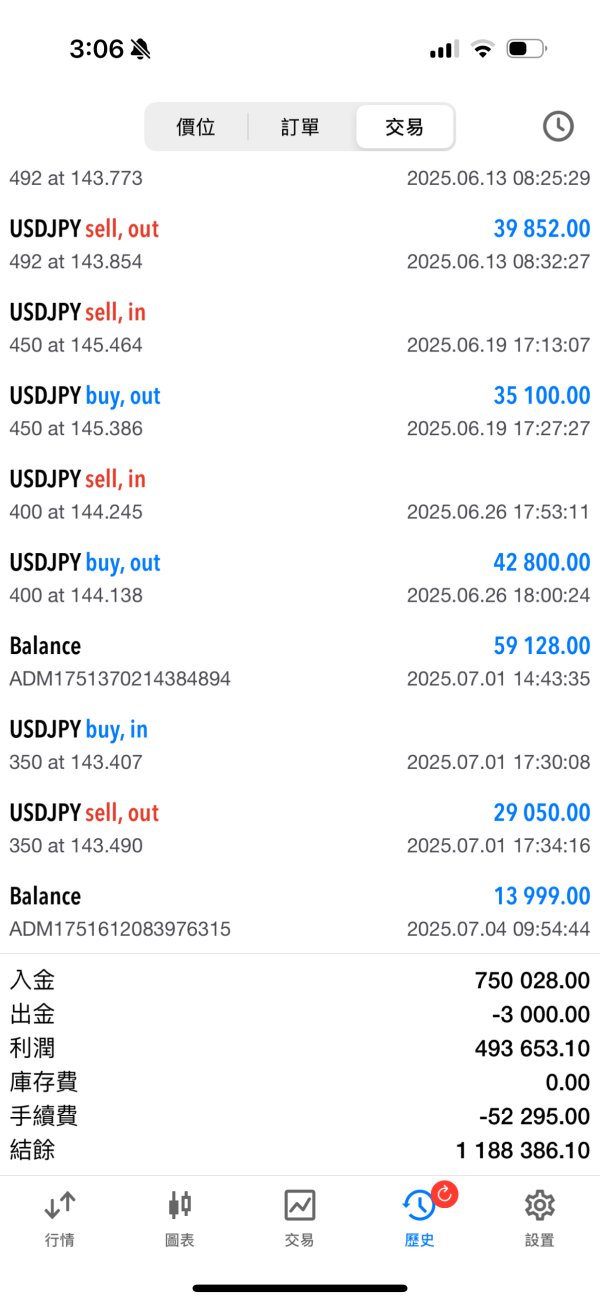Viewport: 600px width, 1304px height.
Task: Open the USDJPY buy, out 35 100.00 deal
Action: [x=300, y=412]
